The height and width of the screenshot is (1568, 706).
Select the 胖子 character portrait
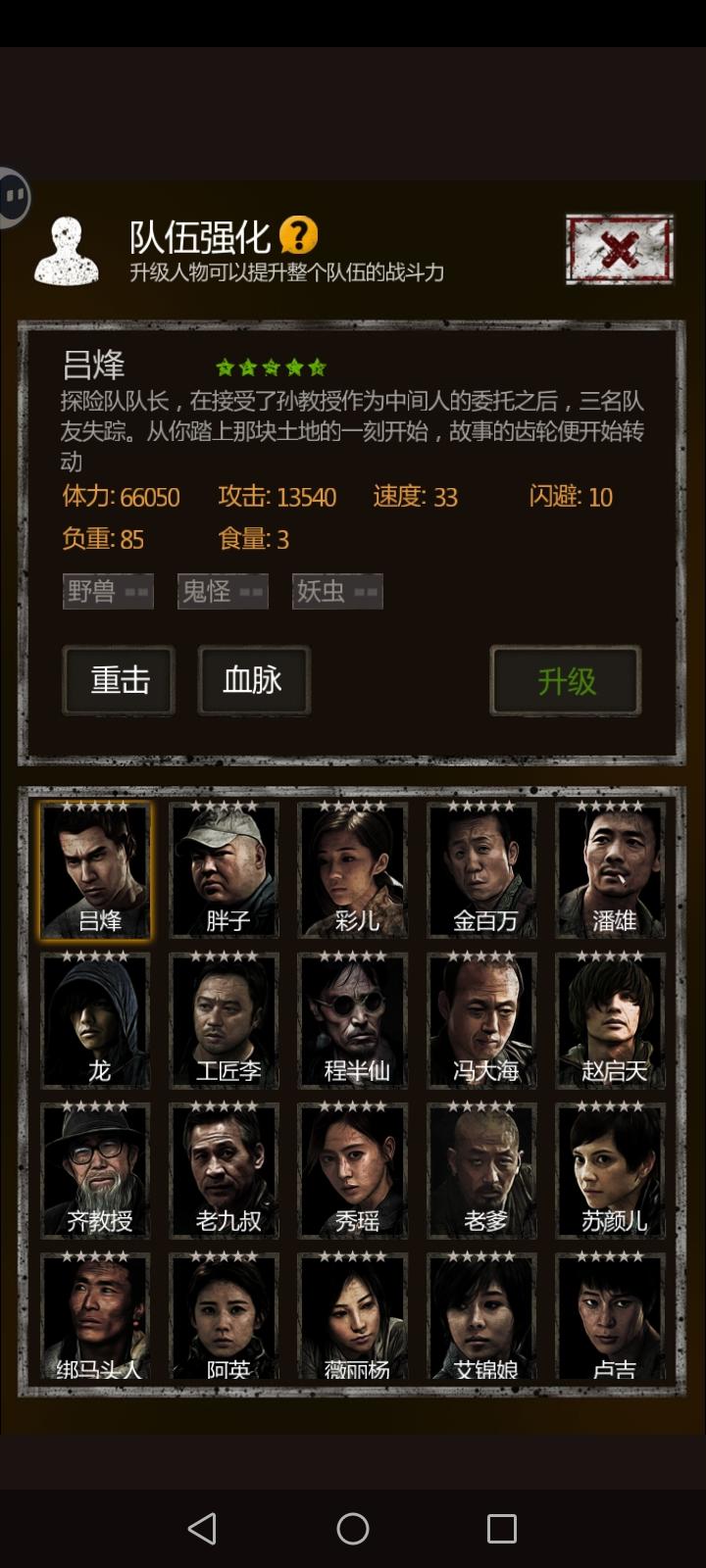(224, 867)
